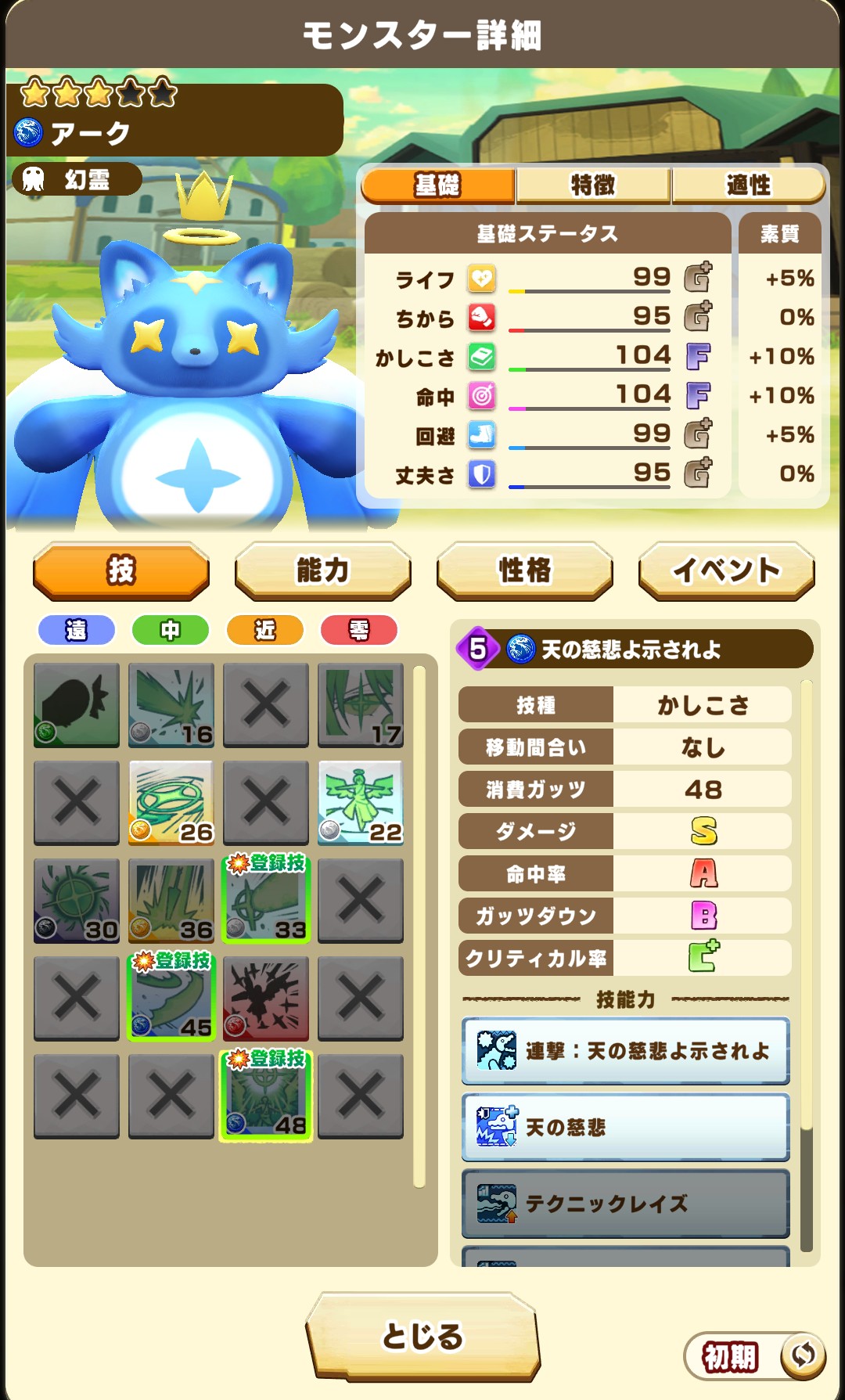Viewport: 845px width, 1400px height.
Task: Select the skill tile costing 16
Action: tap(171, 704)
